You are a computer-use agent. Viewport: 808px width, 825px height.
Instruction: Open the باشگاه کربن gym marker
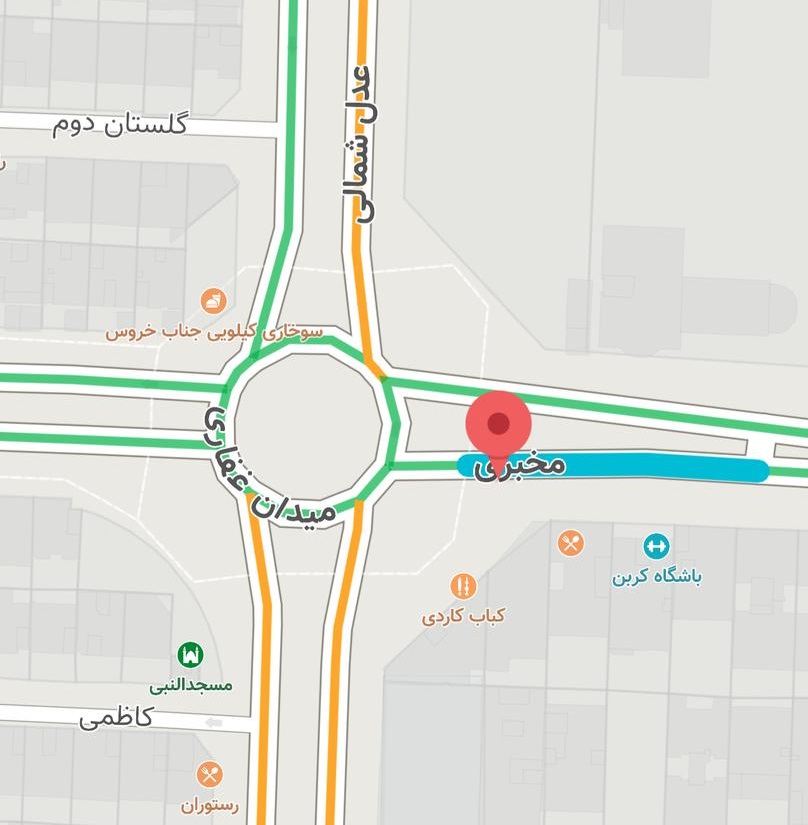click(656, 546)
